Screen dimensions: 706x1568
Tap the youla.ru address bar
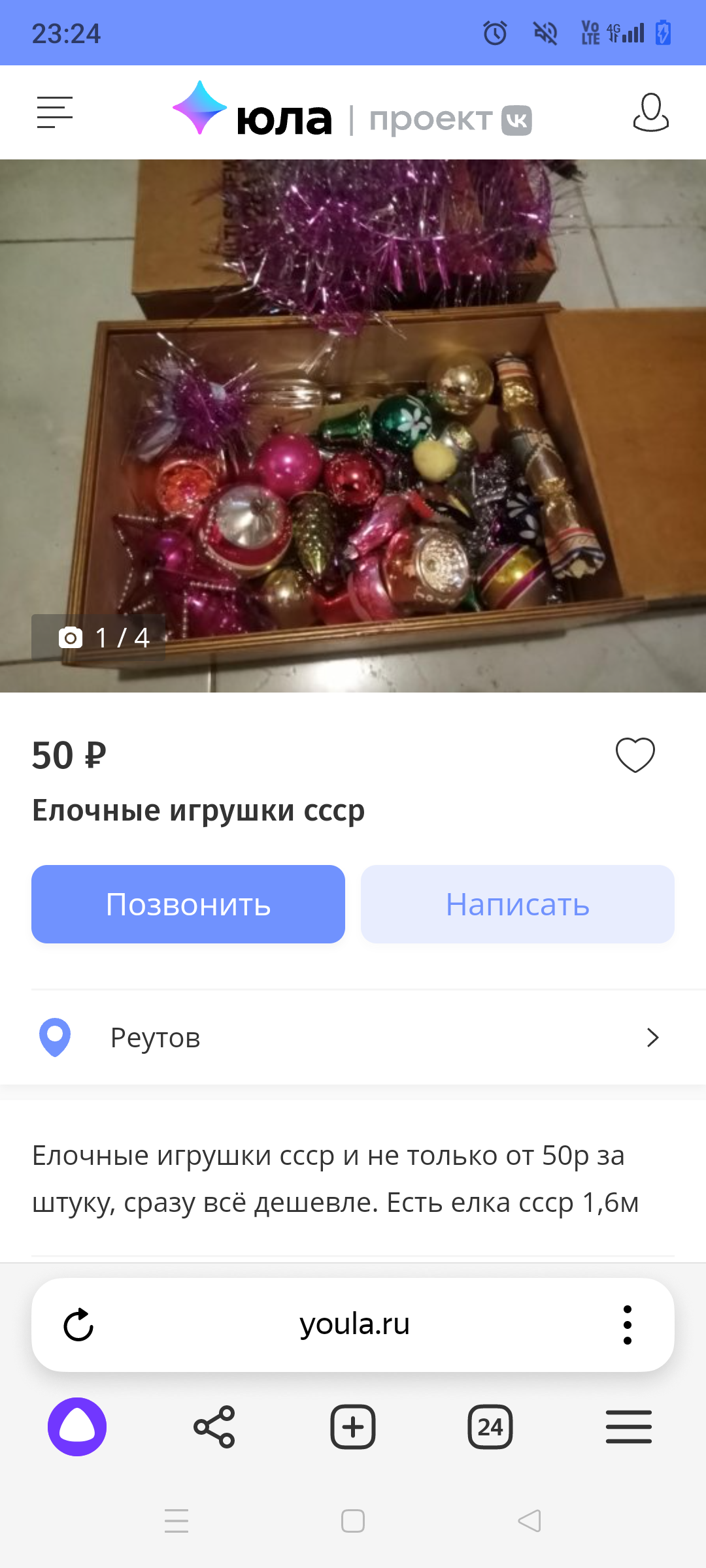[354, 1325]
